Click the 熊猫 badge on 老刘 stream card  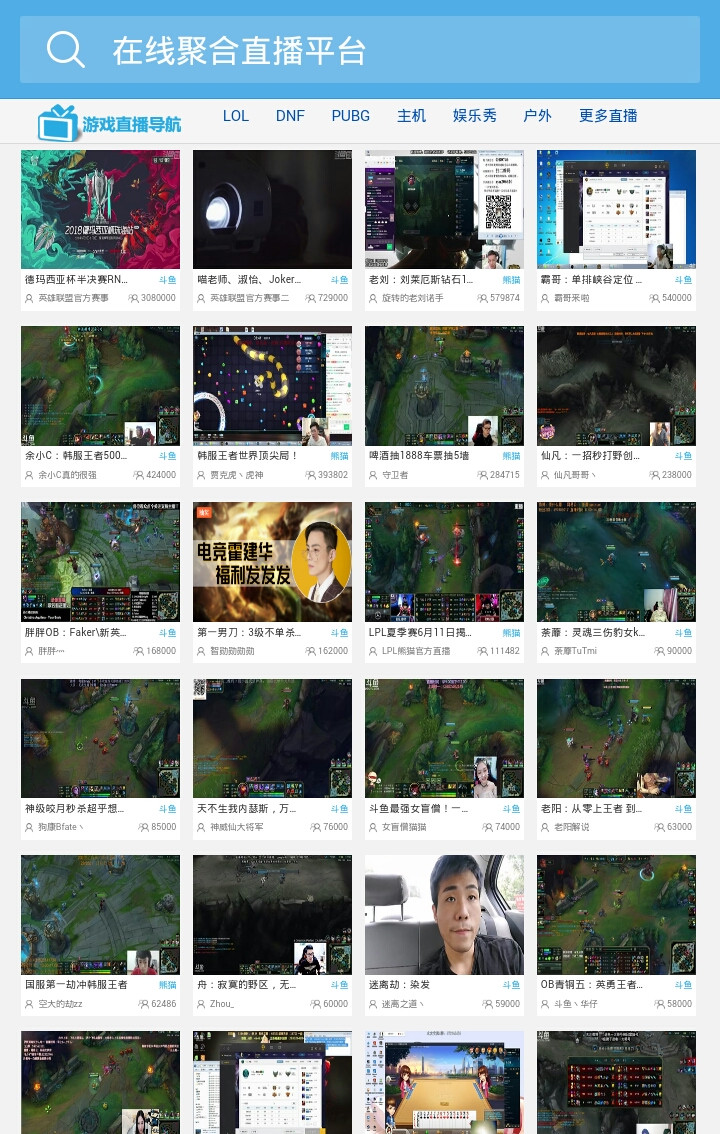coord(511,280)
